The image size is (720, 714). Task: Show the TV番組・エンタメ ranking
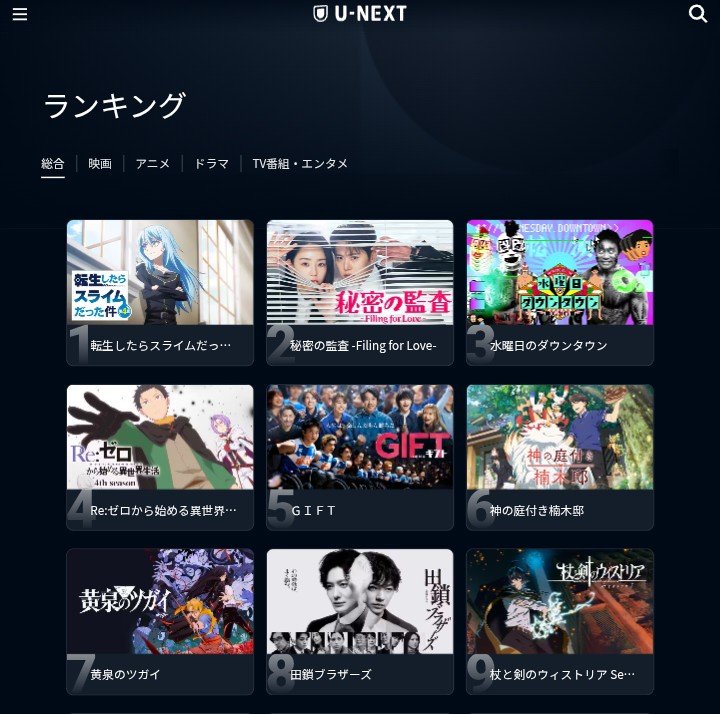pyautogui.click(x=300, y=164)
